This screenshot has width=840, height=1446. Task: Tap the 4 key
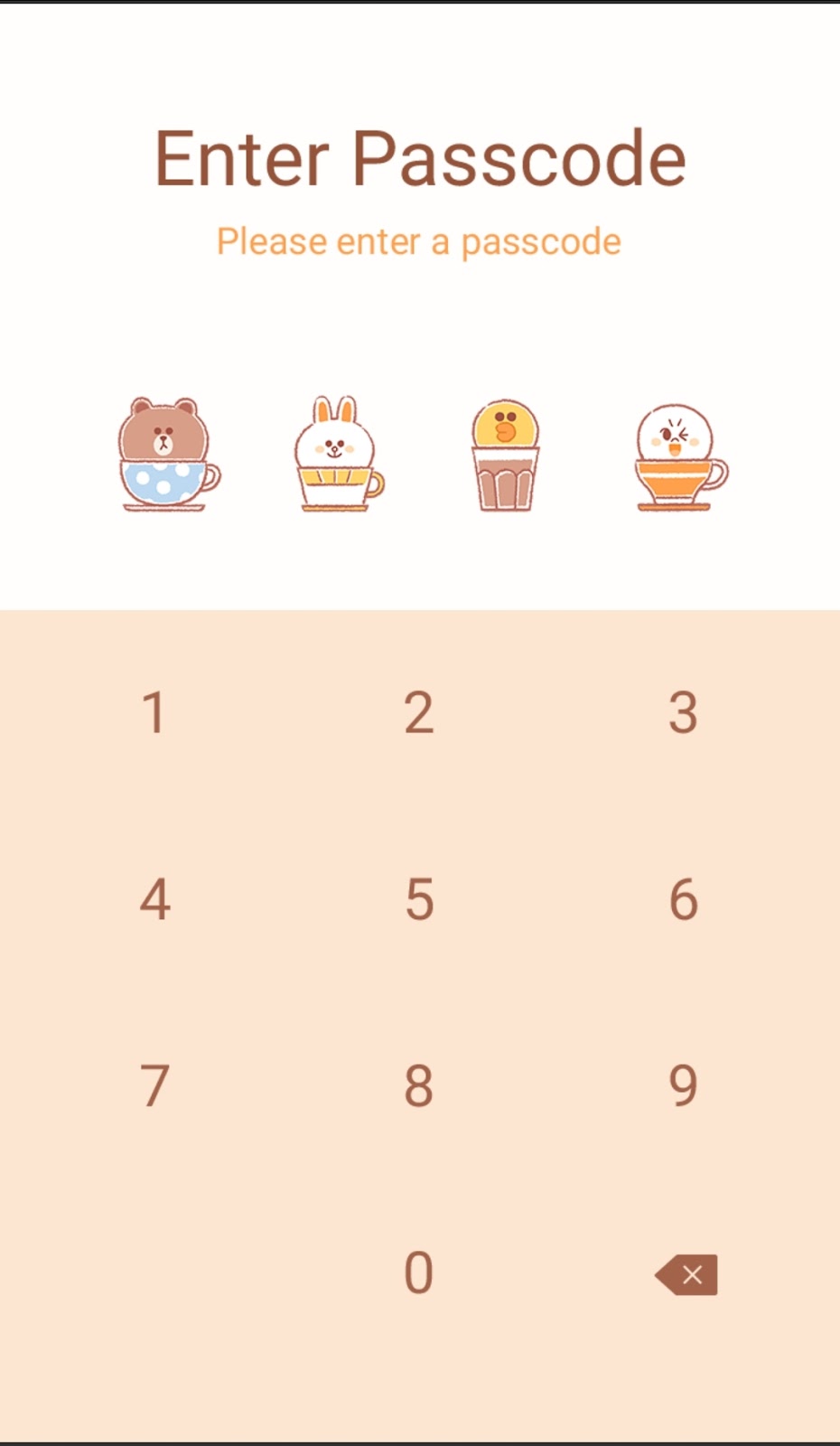[x=154, y=899]
